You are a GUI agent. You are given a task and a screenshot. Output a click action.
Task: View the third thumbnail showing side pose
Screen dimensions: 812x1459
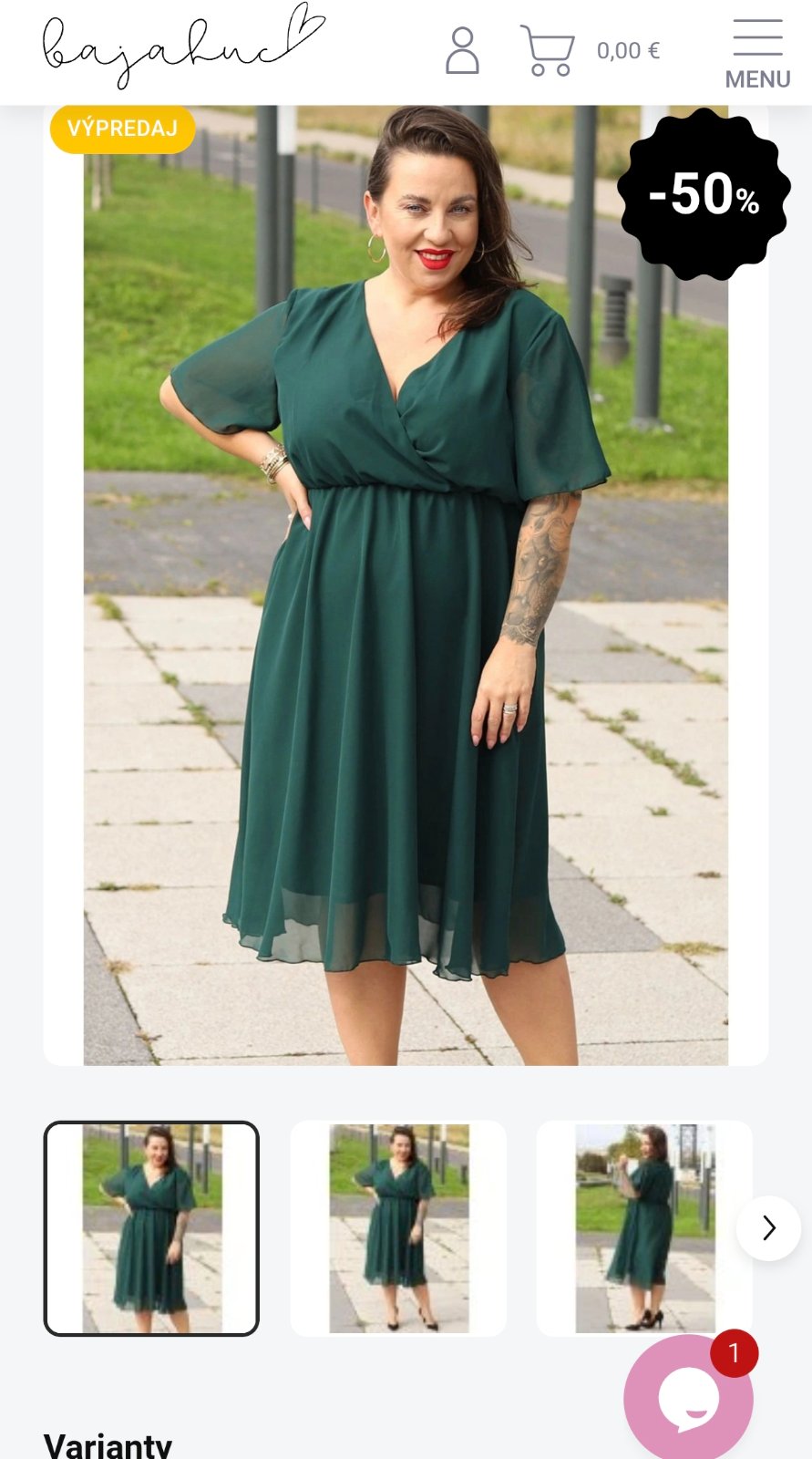coord(643,1228)
